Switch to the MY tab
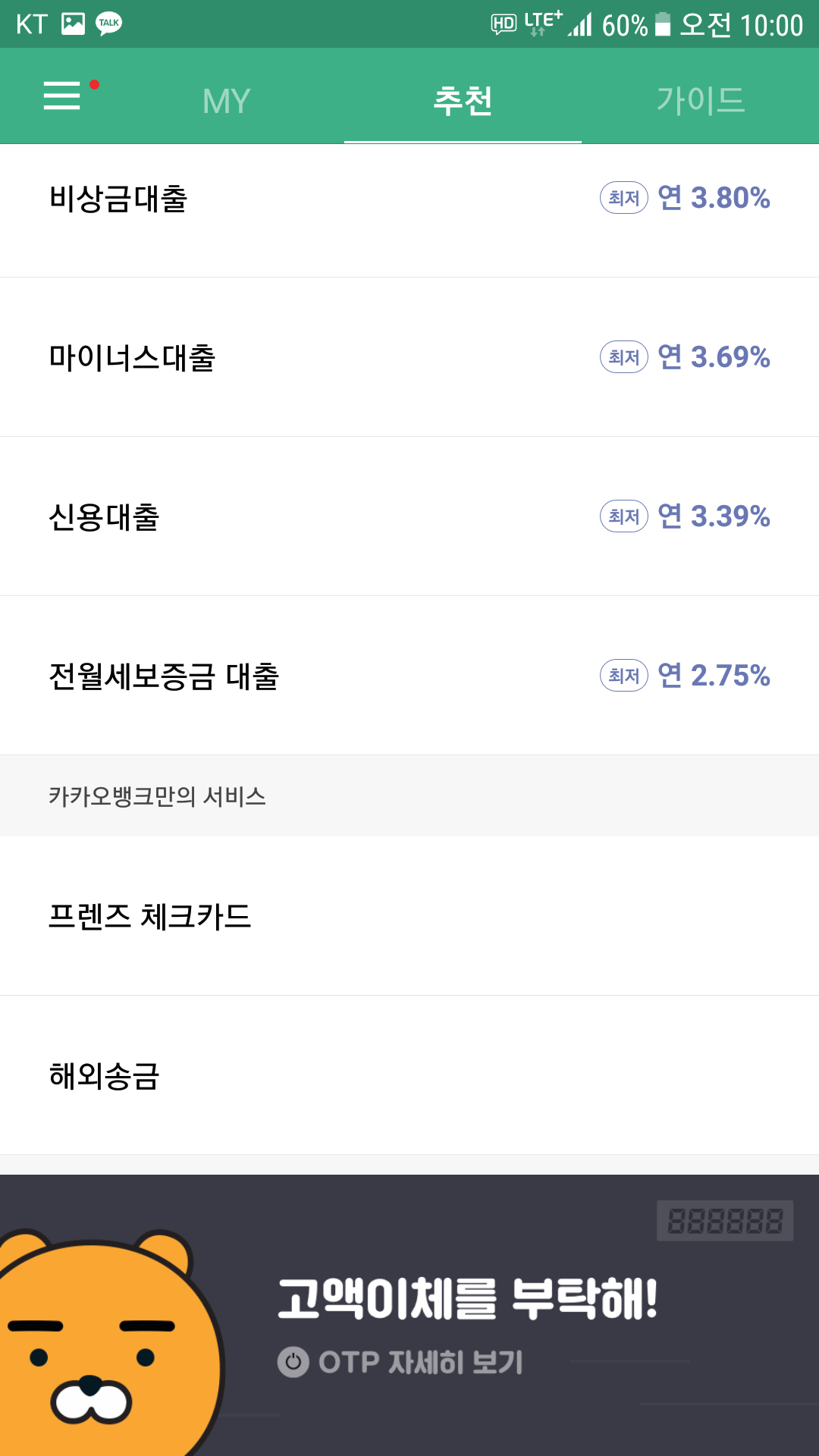Image resolution: width=819 pixels, height=1456 pixels. [226, 101]
